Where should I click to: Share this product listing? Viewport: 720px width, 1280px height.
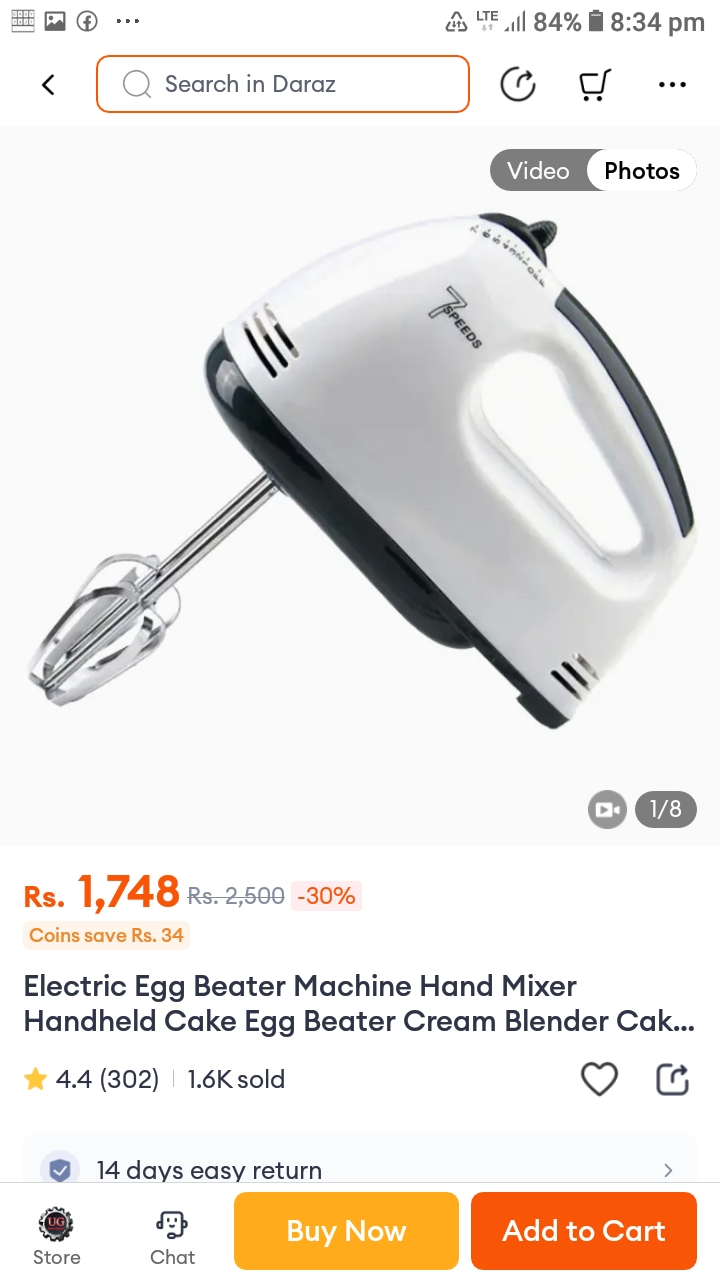click(x=672, y=1079)
